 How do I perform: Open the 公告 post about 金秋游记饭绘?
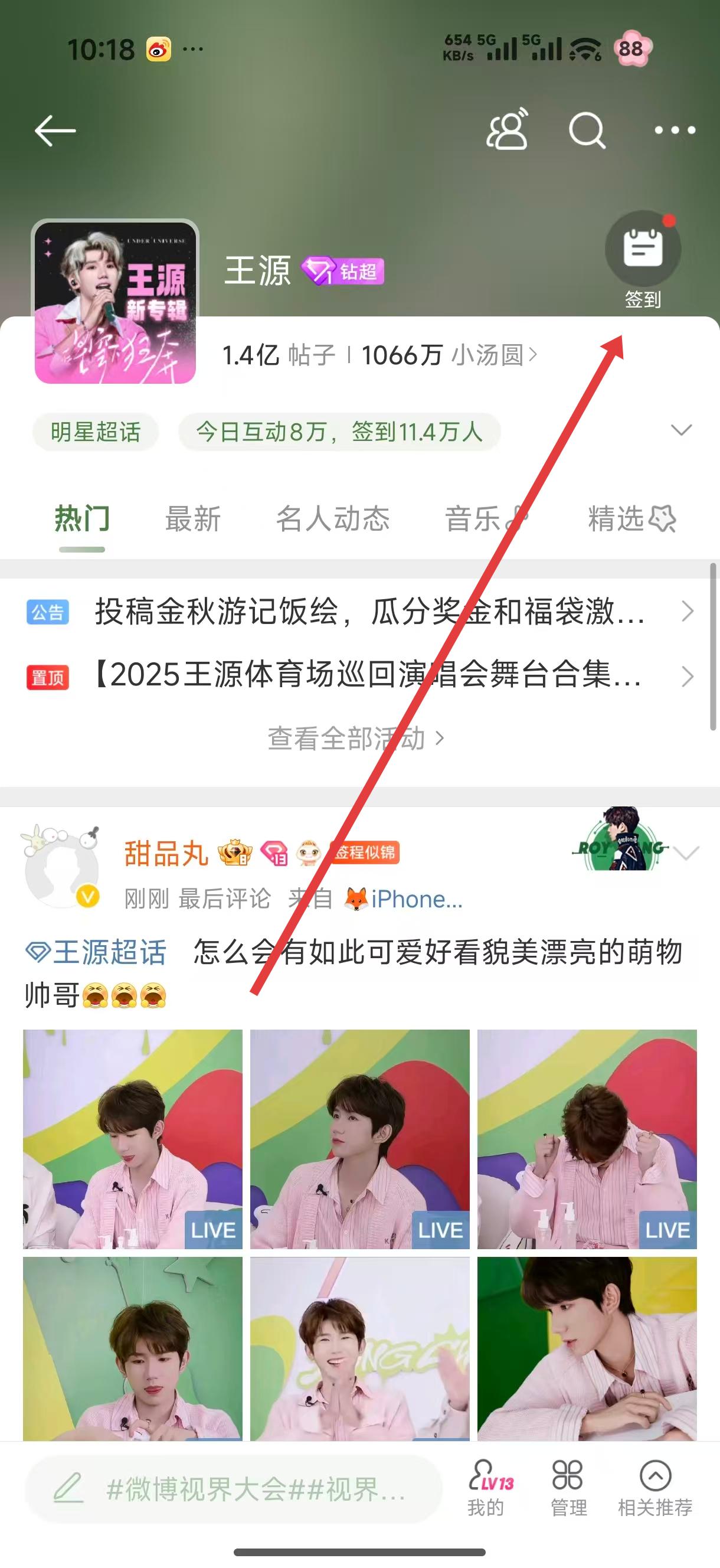tap(368, 611)
